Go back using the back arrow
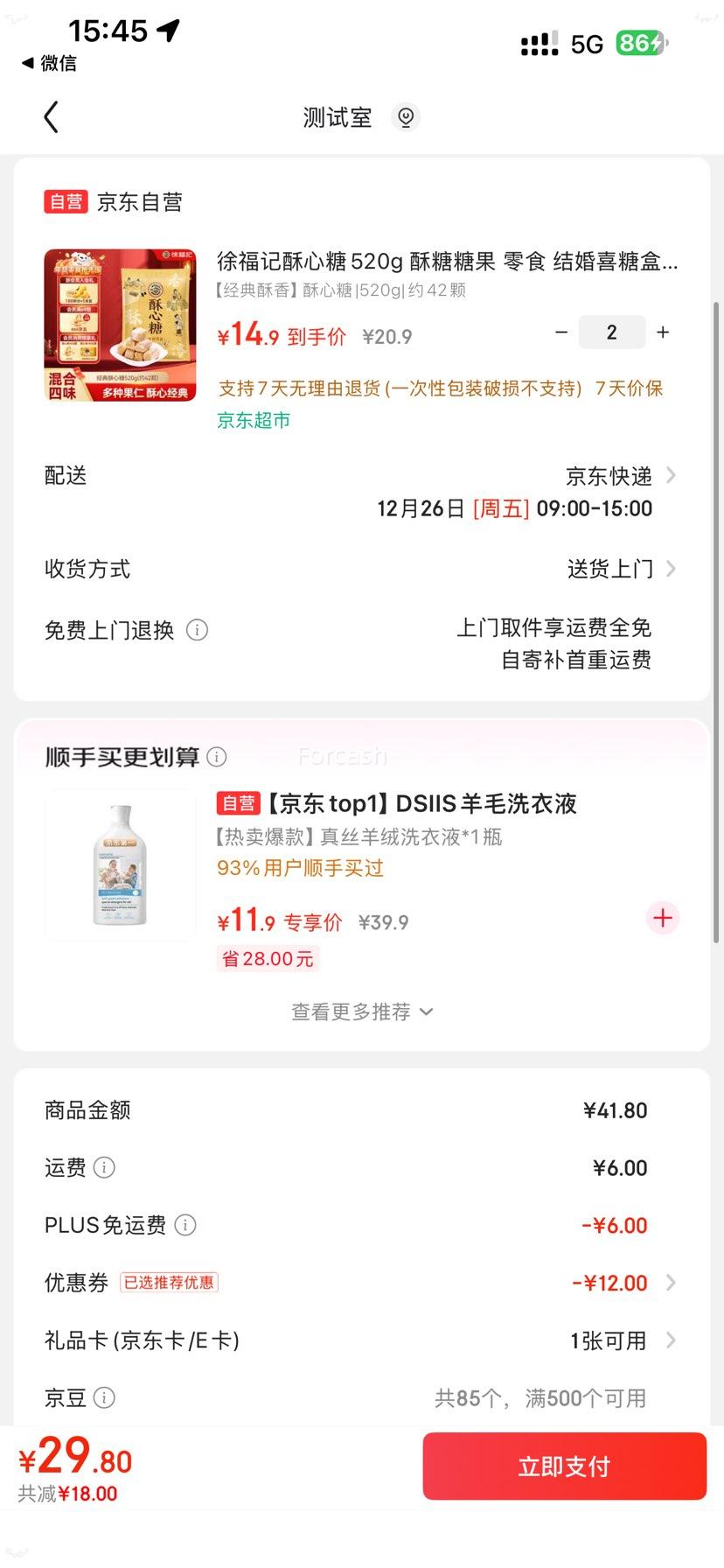The height and width of the screenshot is (1568, 724). (51, 116)
